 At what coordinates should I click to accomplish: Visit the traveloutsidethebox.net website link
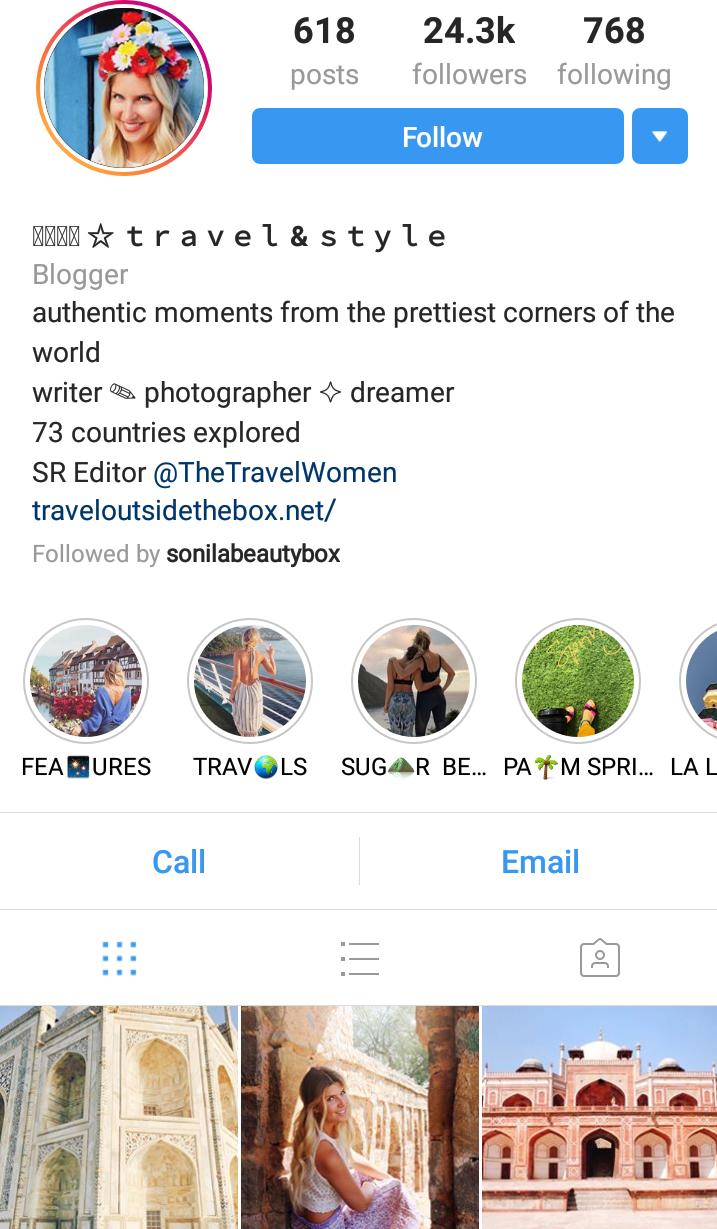pyautogui.click(x=183, y=511)
